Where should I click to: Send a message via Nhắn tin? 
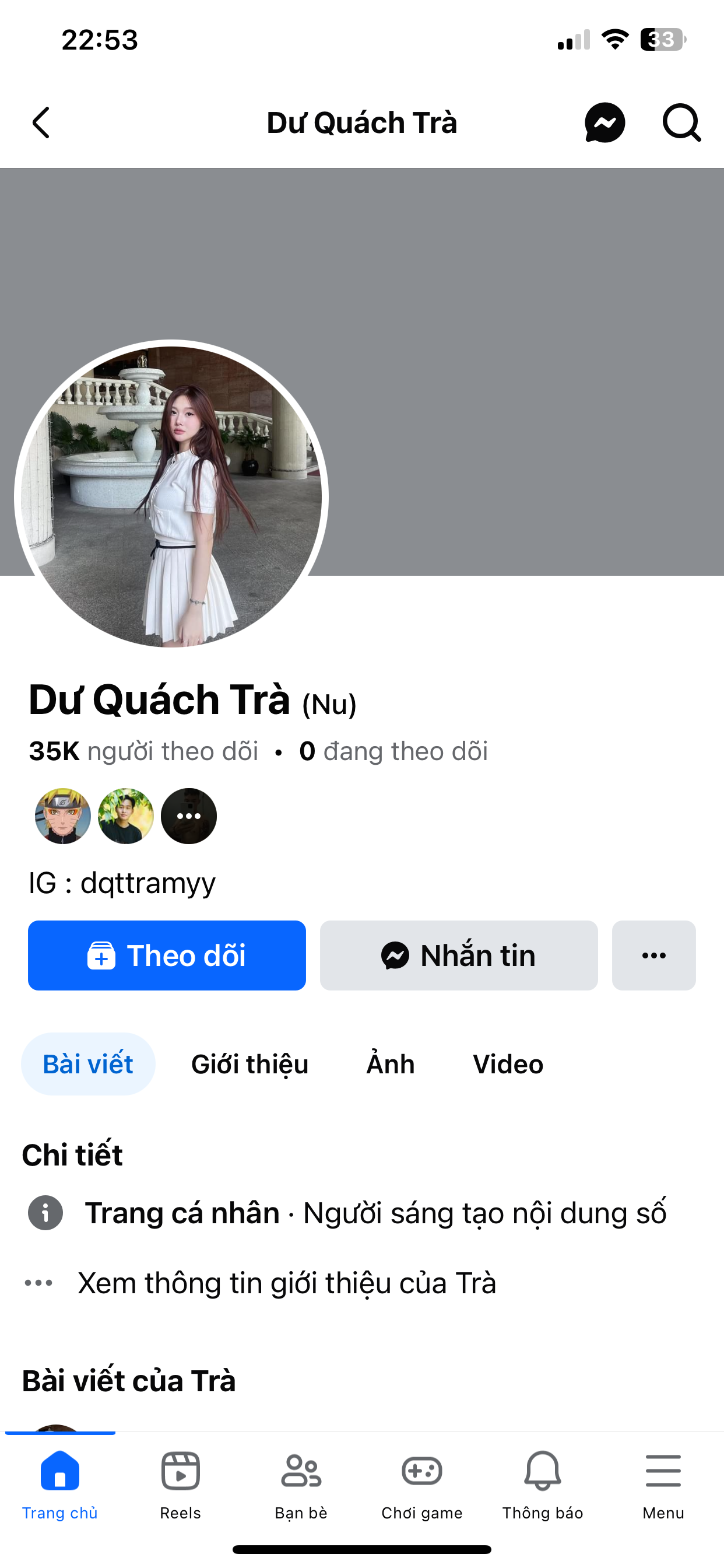click(x=459, y=955)
